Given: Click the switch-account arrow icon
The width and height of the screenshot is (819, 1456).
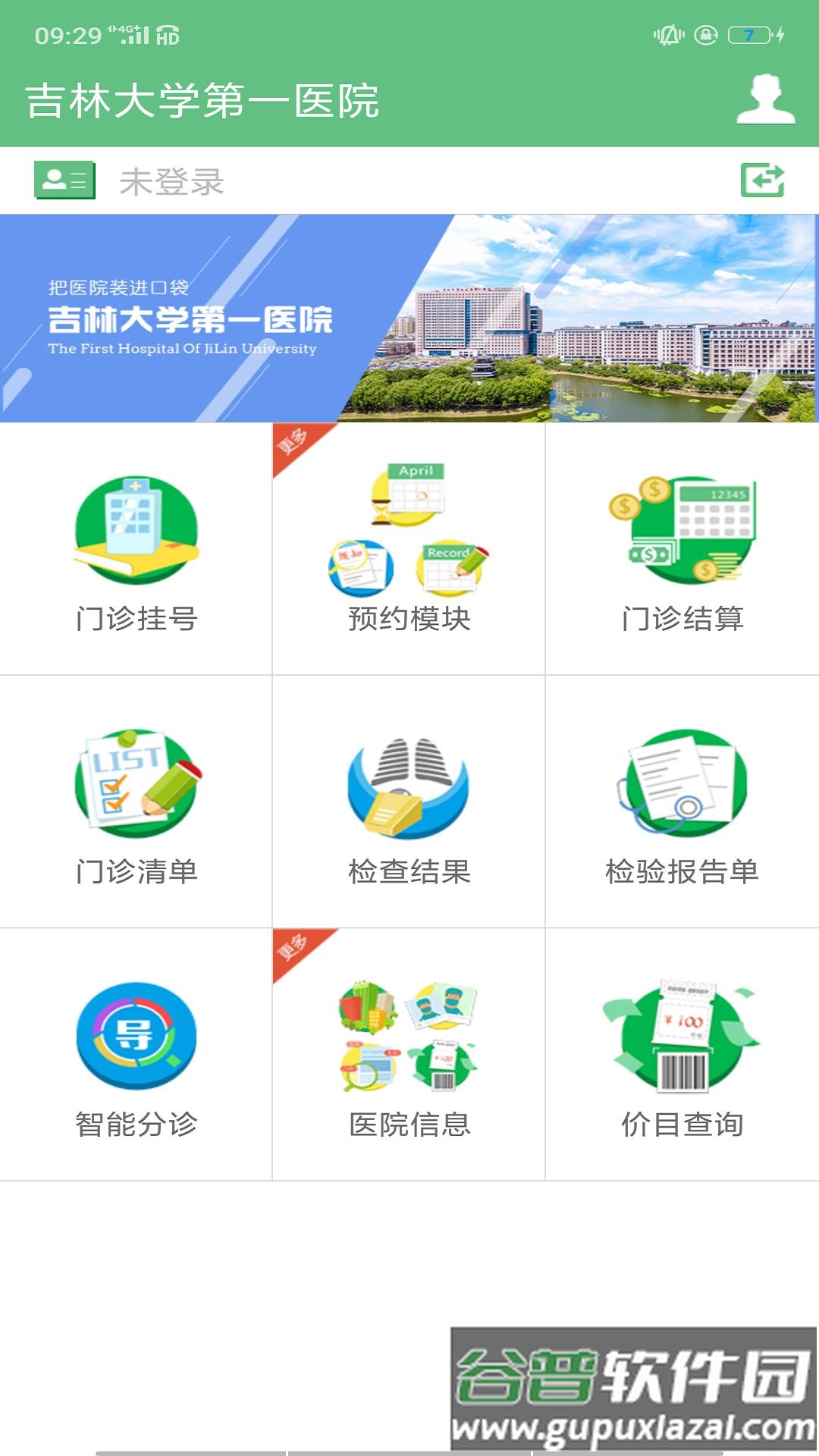Looking at the screenshot, I should 766,180.
